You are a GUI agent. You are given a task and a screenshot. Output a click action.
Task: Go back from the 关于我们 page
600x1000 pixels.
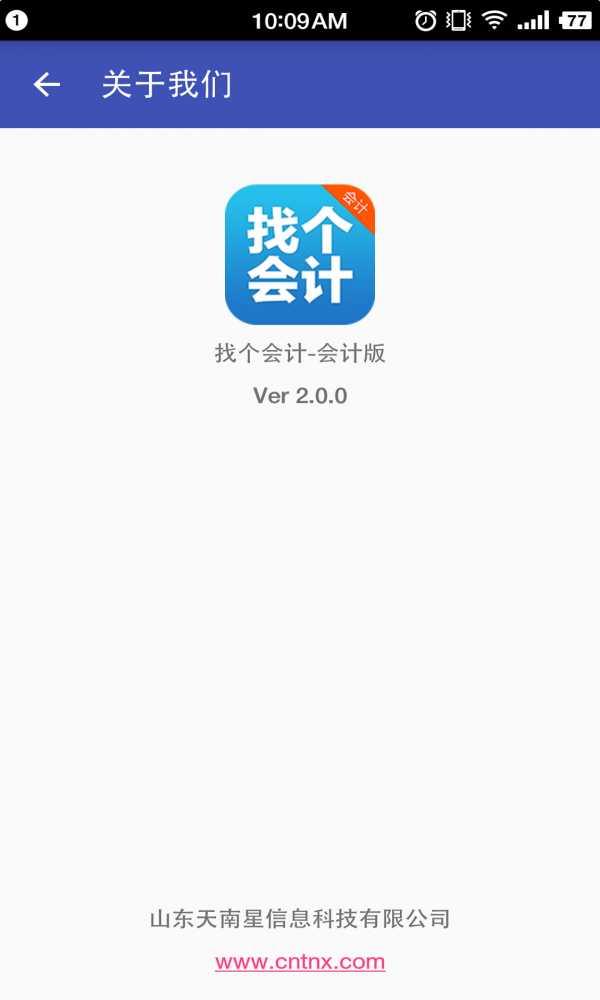(x=47, y=85)
